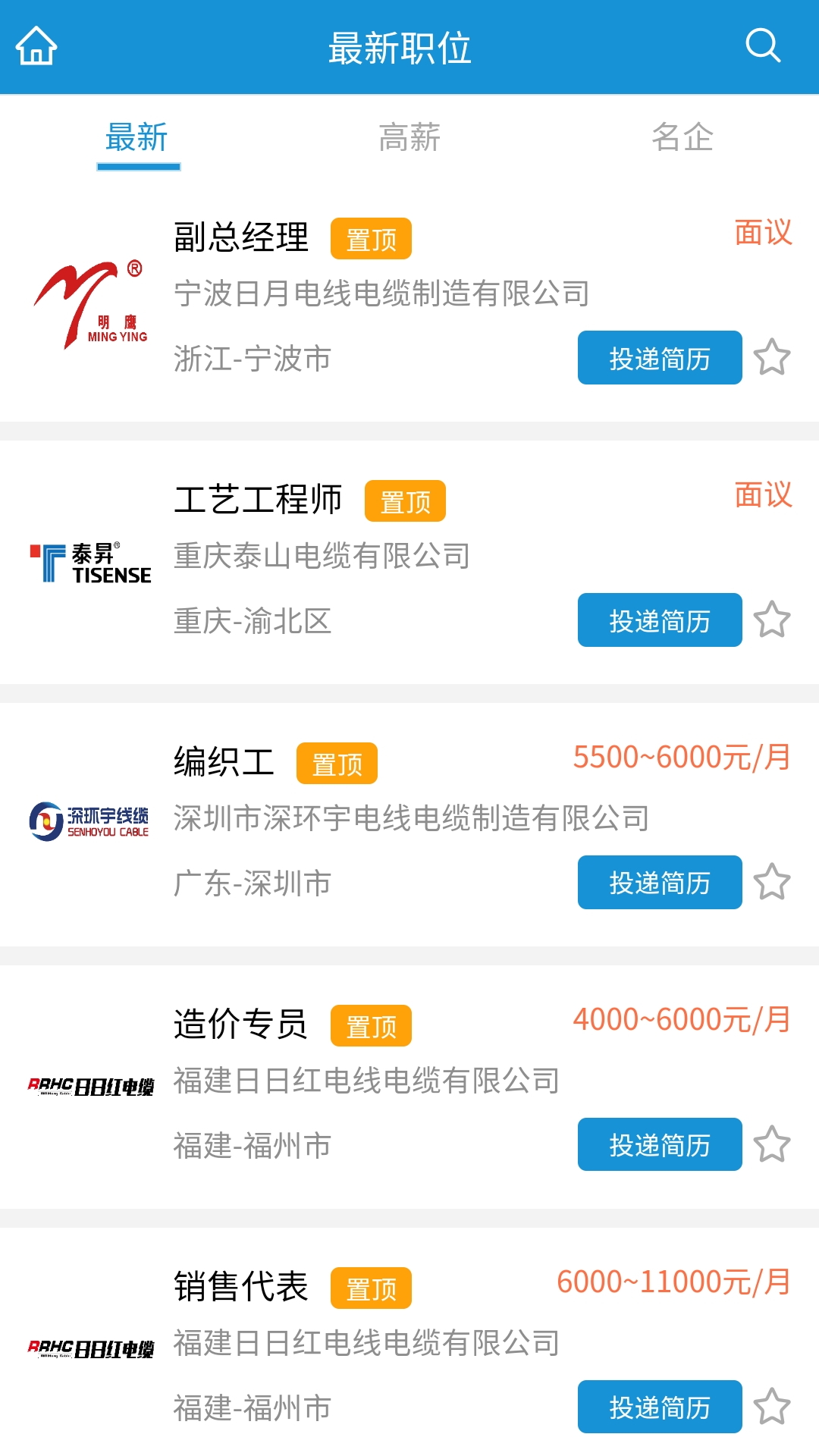Viewport: 819px width, 1456px height.
Task: Star the 销售代表 position
Action: pos(772,1407)
